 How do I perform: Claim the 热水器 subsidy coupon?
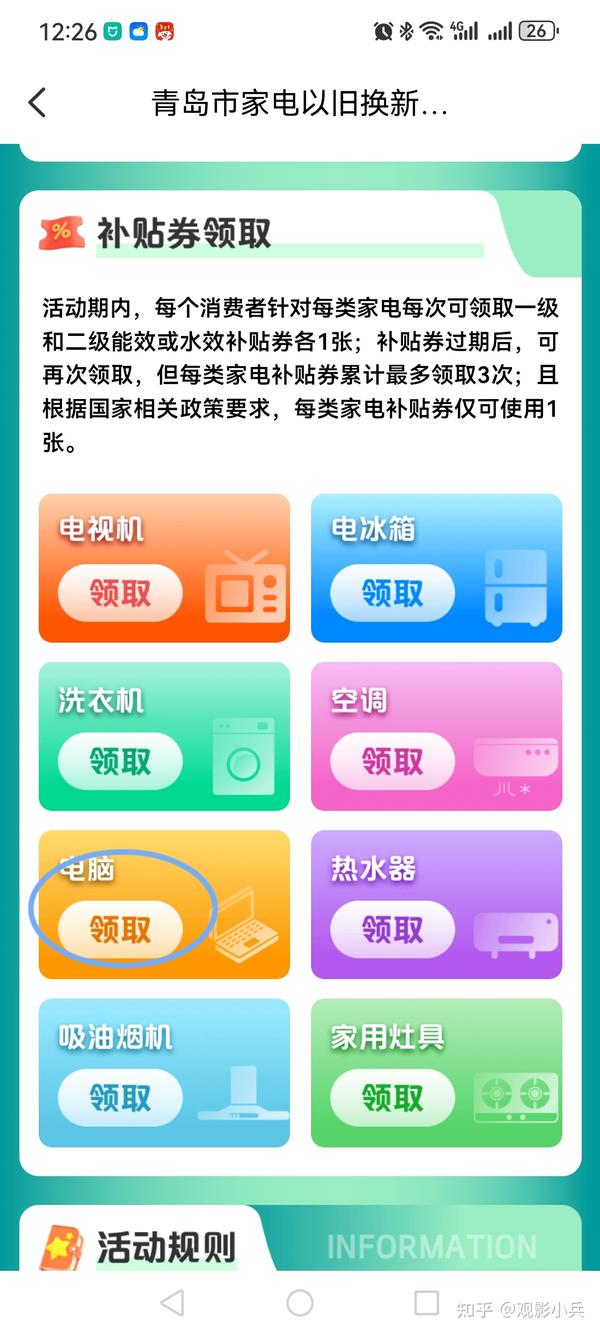tap(392, 929)
